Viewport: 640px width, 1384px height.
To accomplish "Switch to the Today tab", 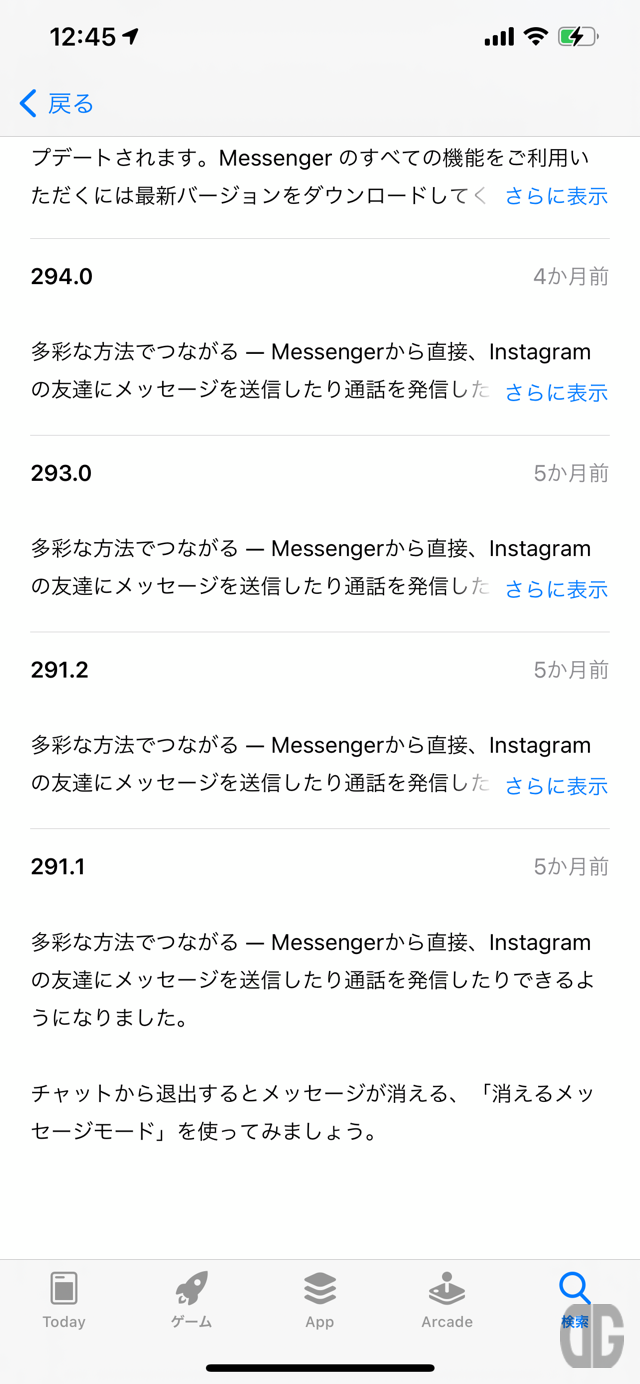I will [64, 1300].
